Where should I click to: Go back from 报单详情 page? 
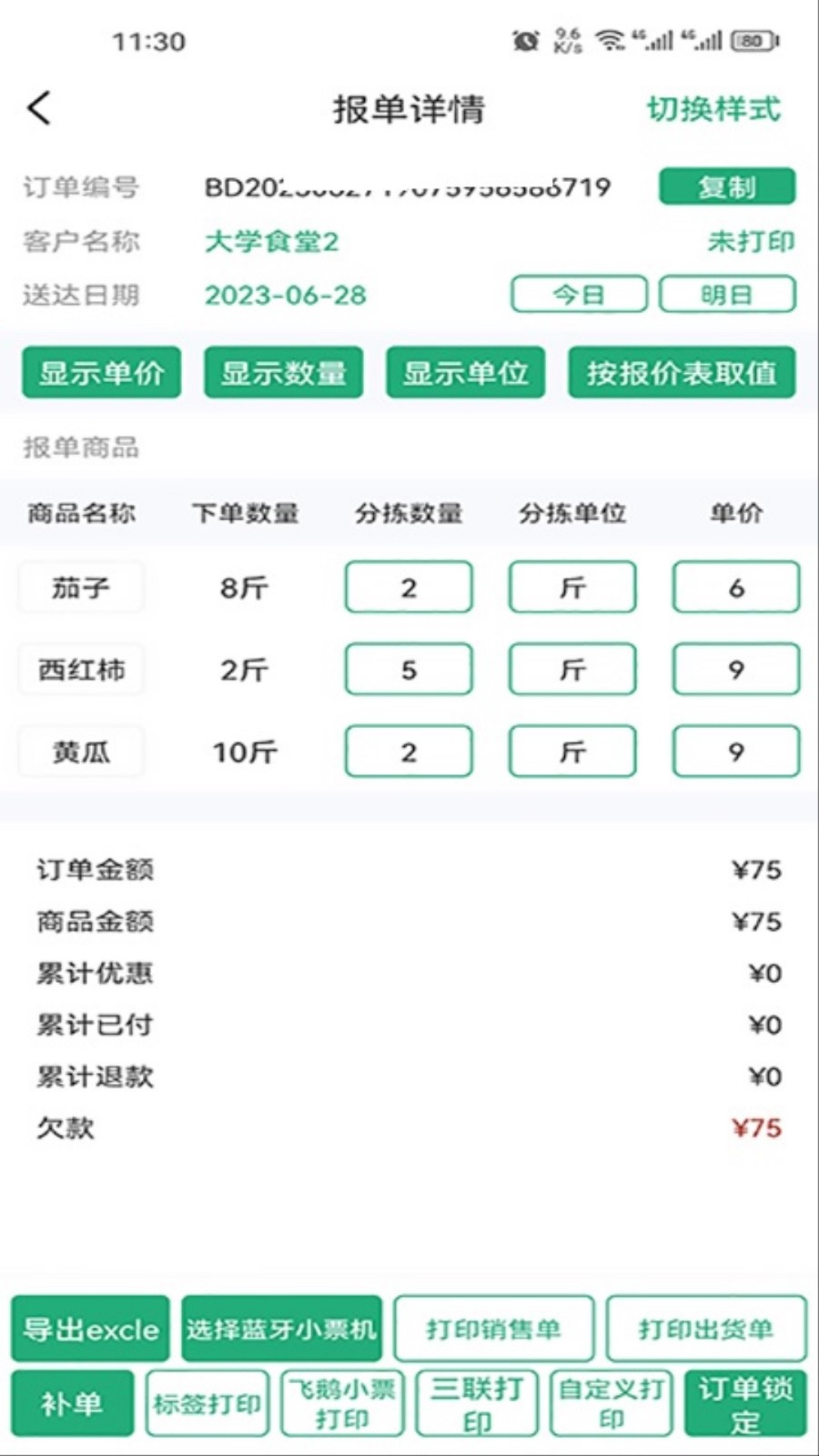pos(39,108)
